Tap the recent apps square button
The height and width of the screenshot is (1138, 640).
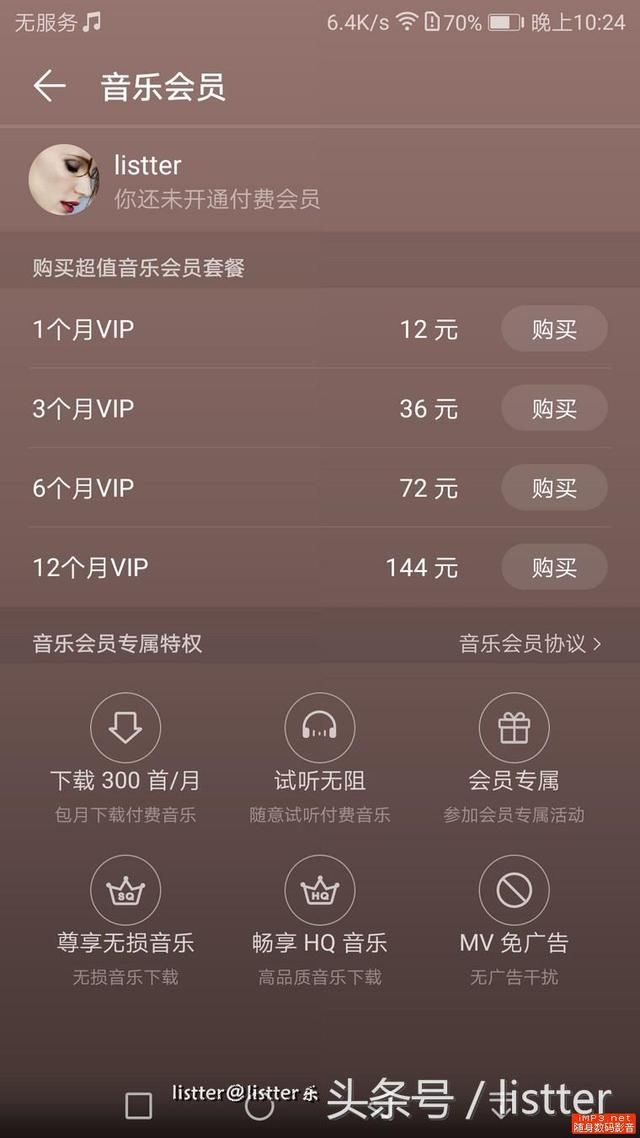(139, 1105)
